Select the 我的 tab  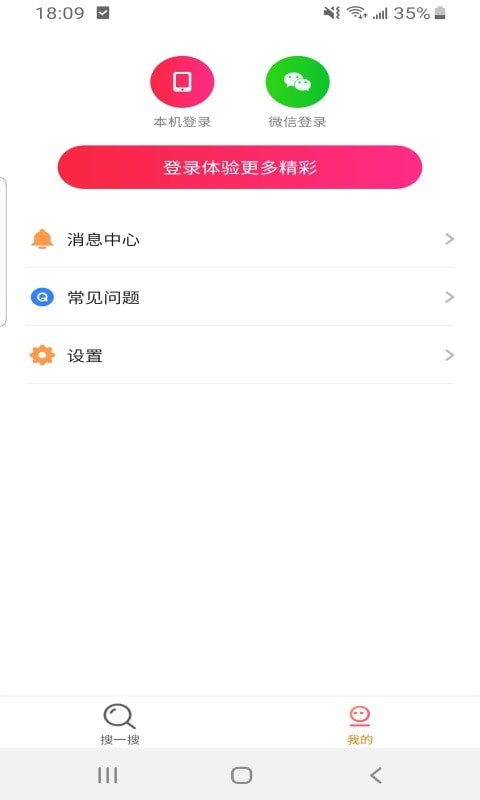coord(360,724)
